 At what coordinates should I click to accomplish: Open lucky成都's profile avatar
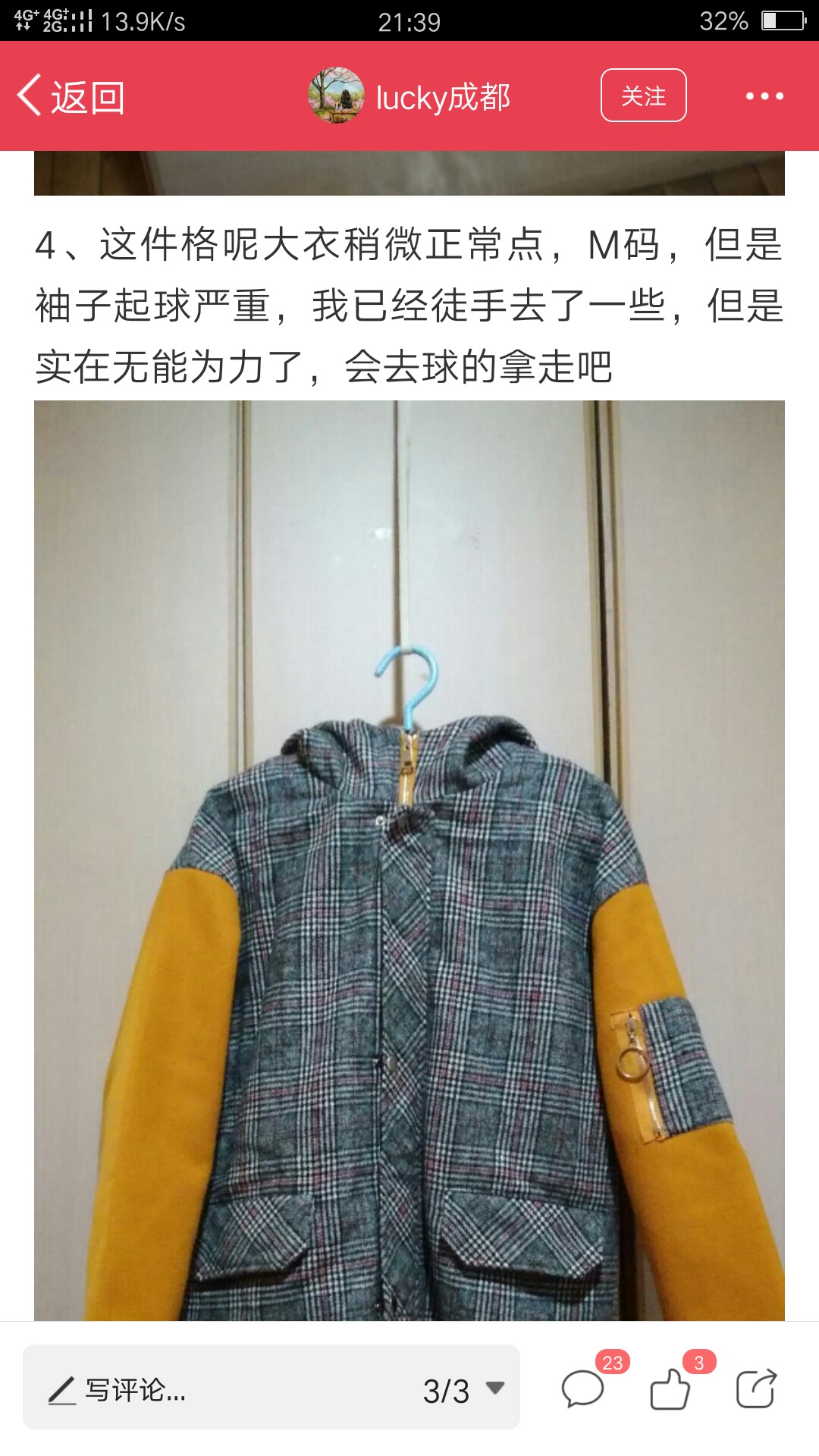[x=336, y=96]
